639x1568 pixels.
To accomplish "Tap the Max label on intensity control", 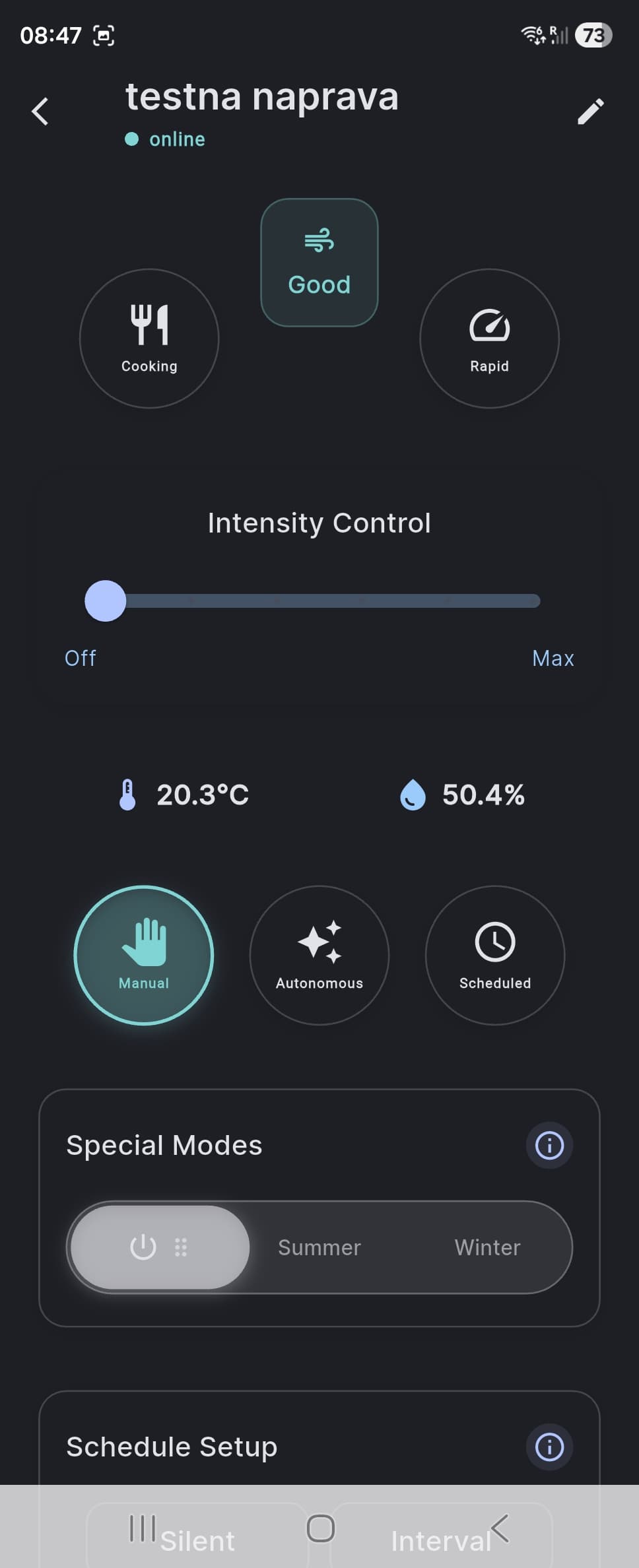I will (x=553, y=657).
